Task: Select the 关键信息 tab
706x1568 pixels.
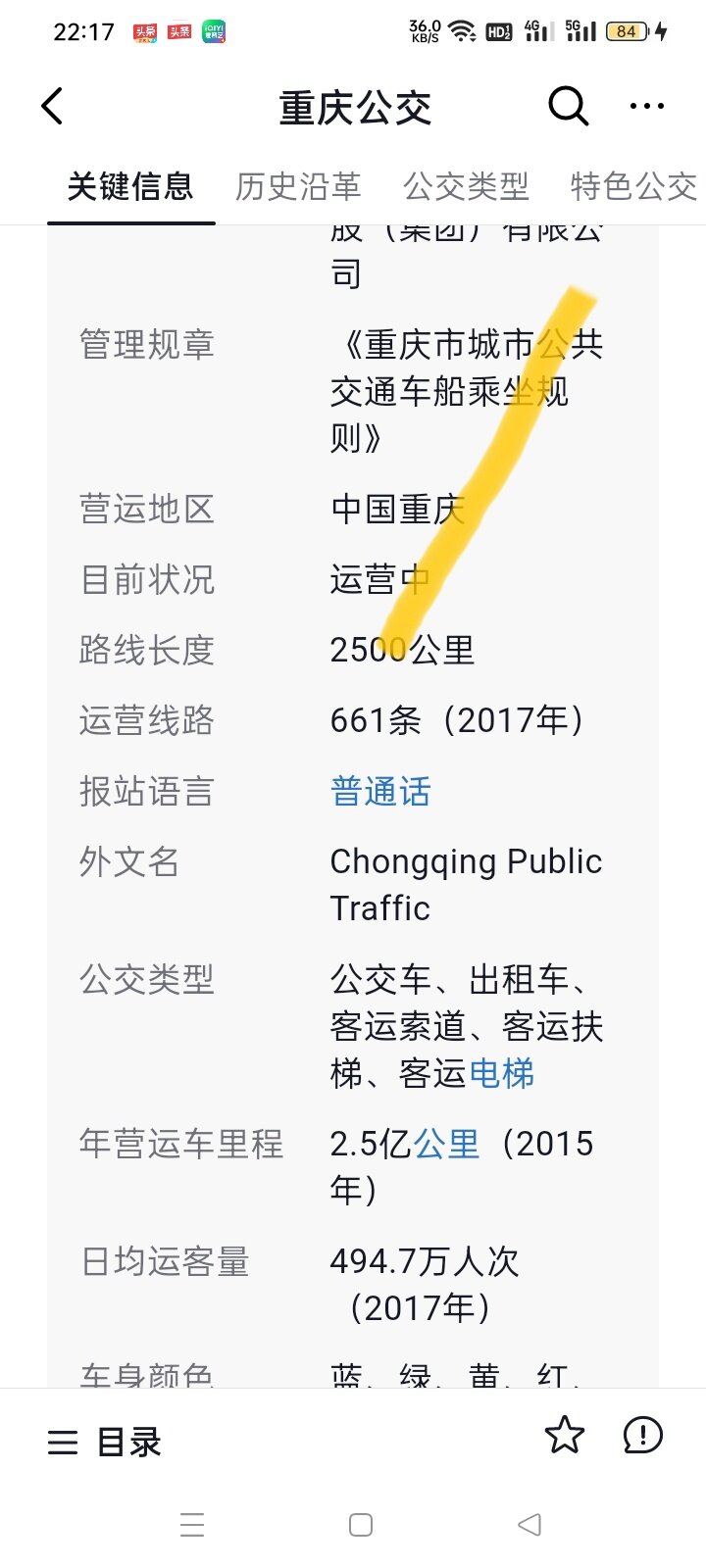Action: coord(130,186)
